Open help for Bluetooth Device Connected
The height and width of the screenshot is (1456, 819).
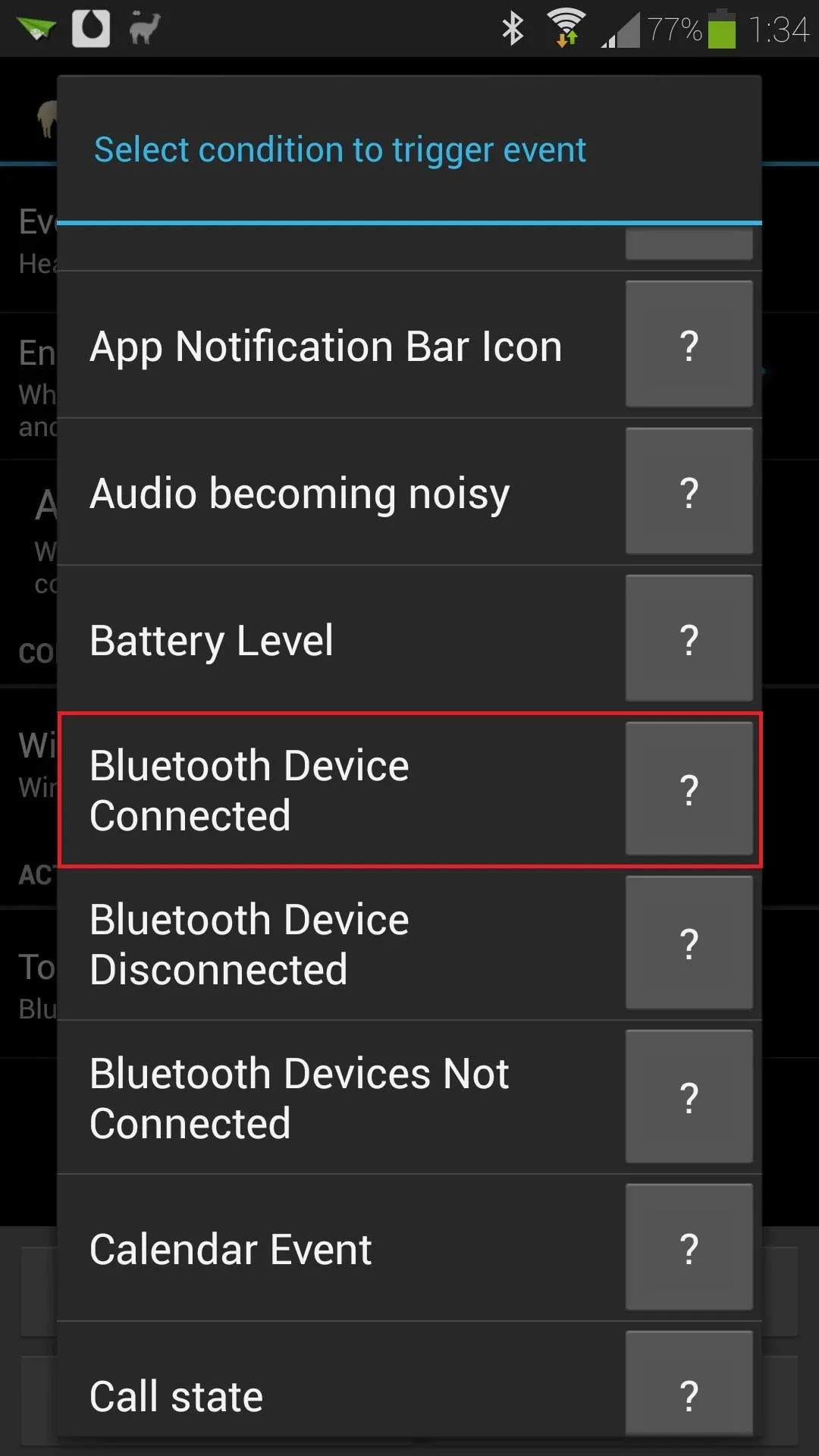coord(689,789)
